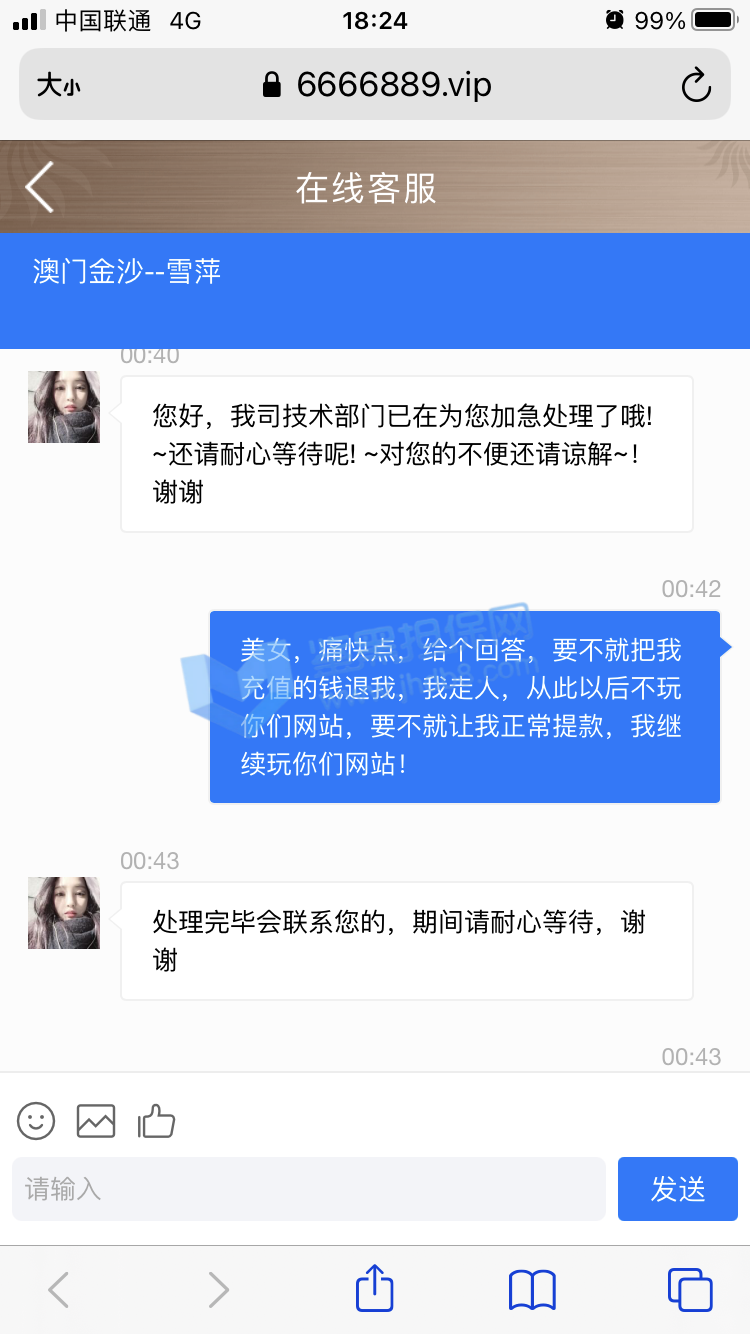The image size is (750, 1334).
Task: Tap the 6666889.vip address bar
Action: 376,85
